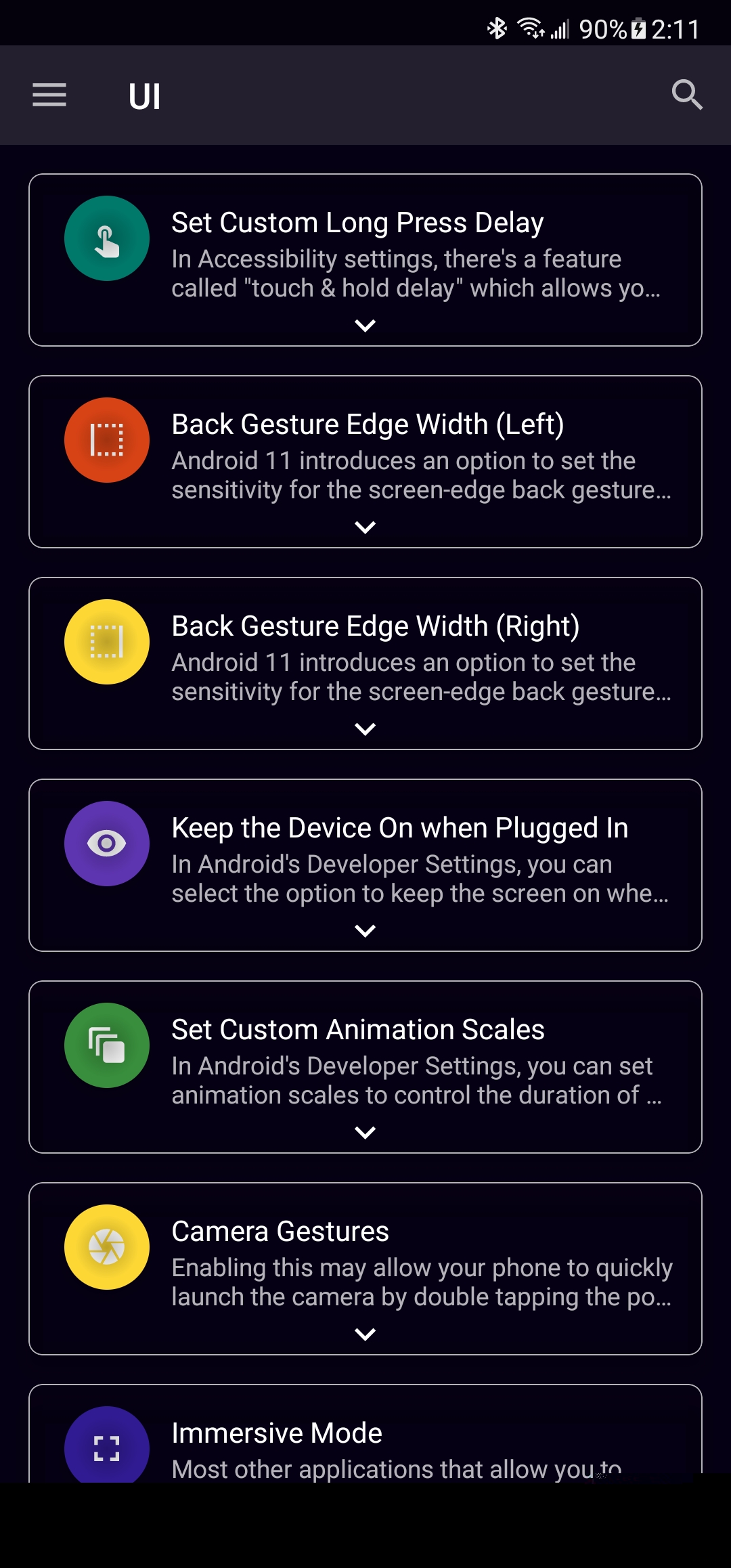Open the hamburger drawer menu
Image resolution: width=731 pixels, height=1568 pixels.
pos(49,95)
